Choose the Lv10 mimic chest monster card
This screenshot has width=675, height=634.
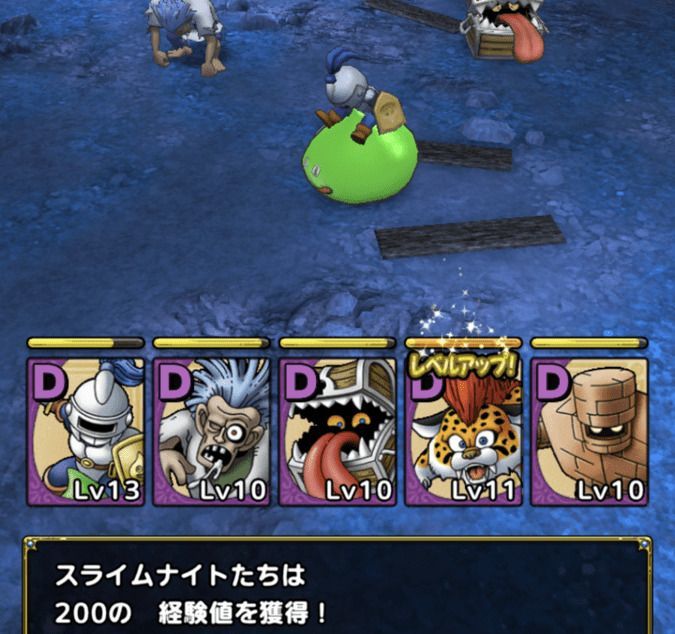(x=337, y=432)
